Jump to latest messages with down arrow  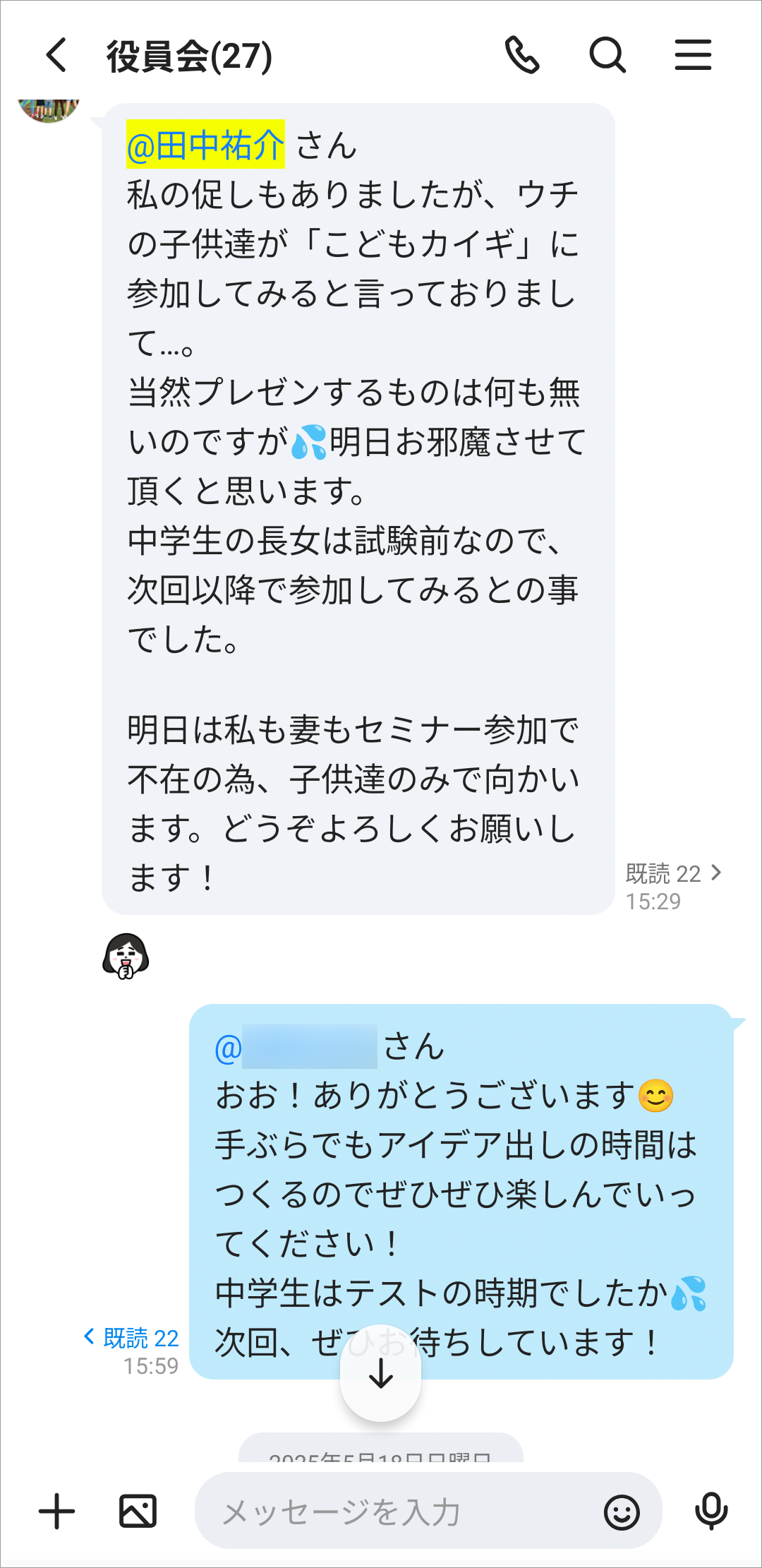[x=381, y=1373]
